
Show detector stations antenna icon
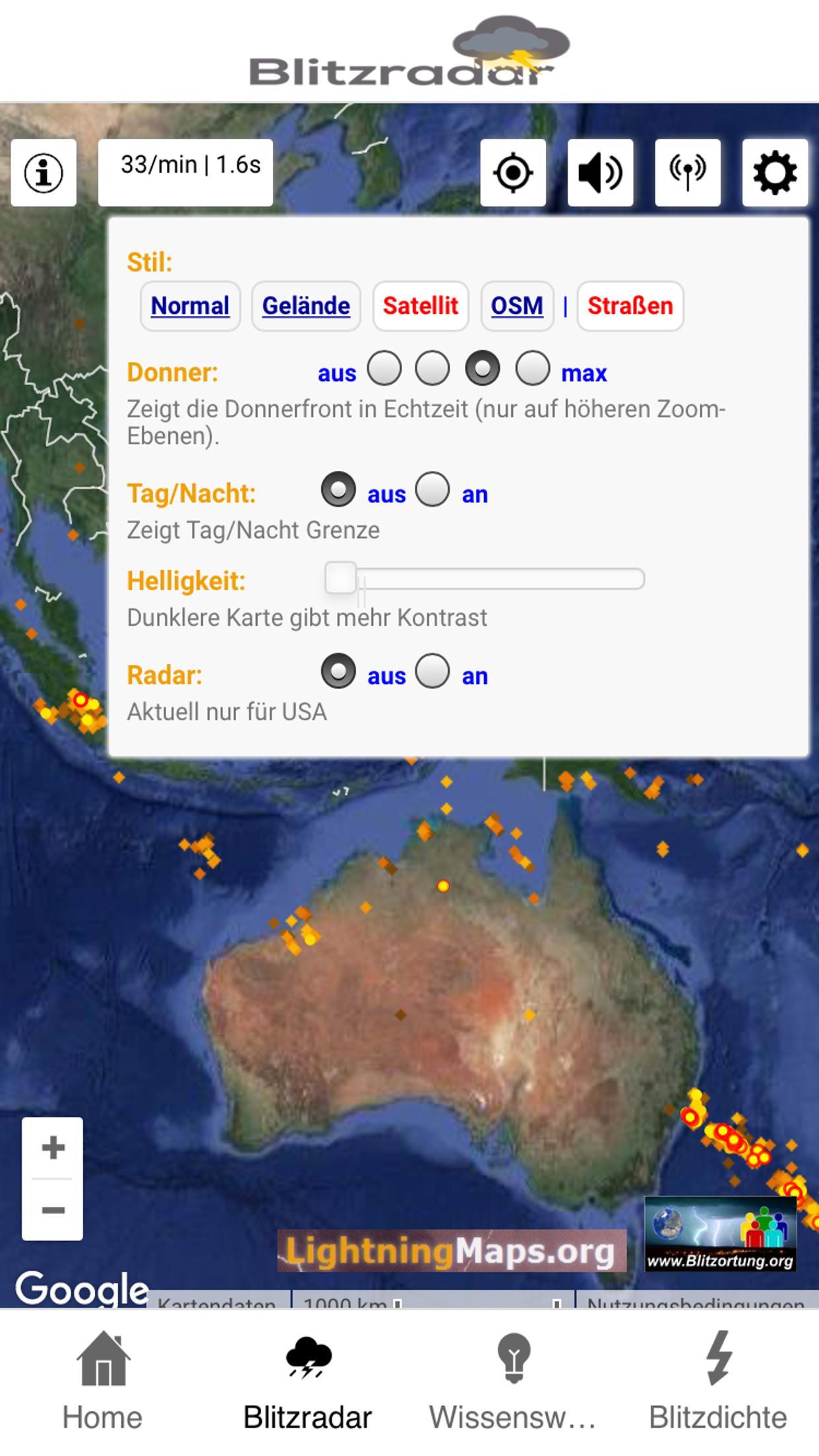click(687, 173)
